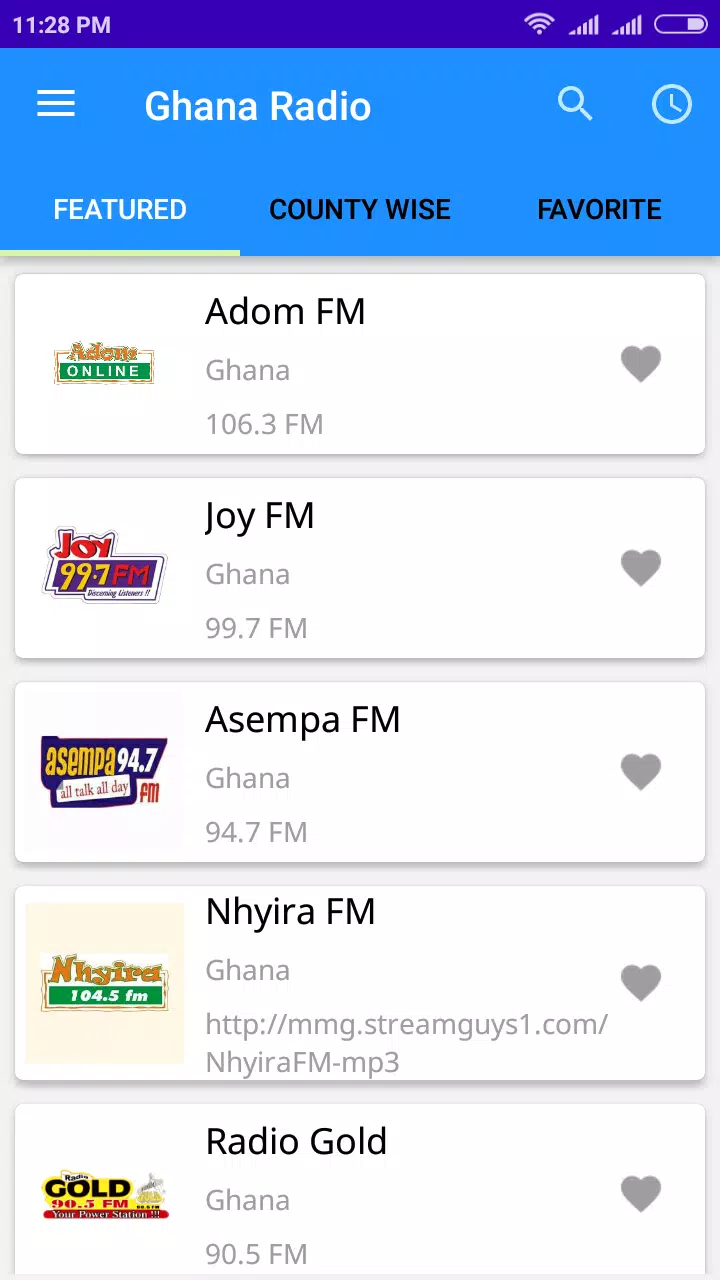Open the FAVORITE tab
Viewport: 720px width, 1280px height.
pos(599,209)
